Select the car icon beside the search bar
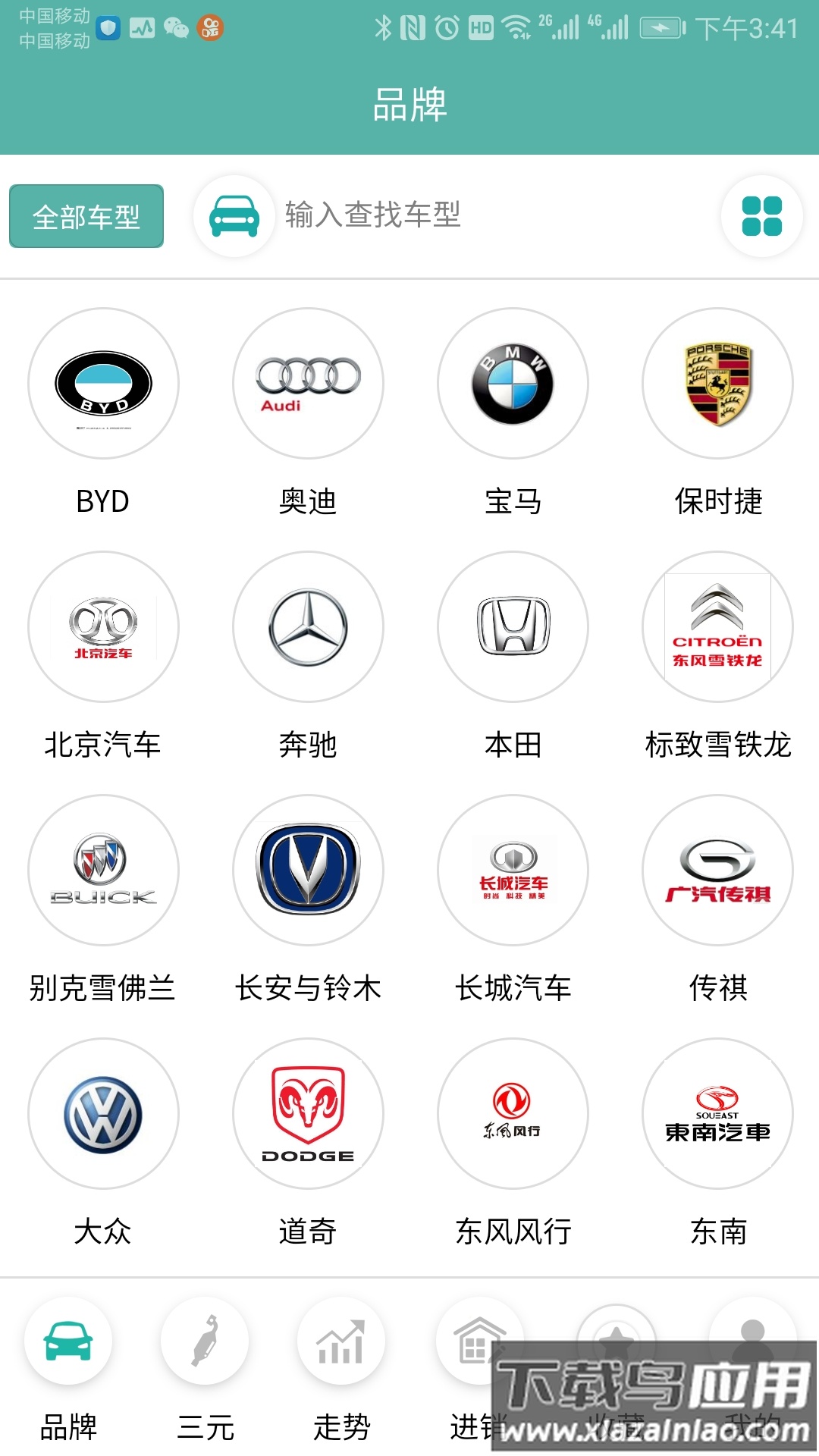The height and width of the screenshot is (1456, 819). point(233,216)
